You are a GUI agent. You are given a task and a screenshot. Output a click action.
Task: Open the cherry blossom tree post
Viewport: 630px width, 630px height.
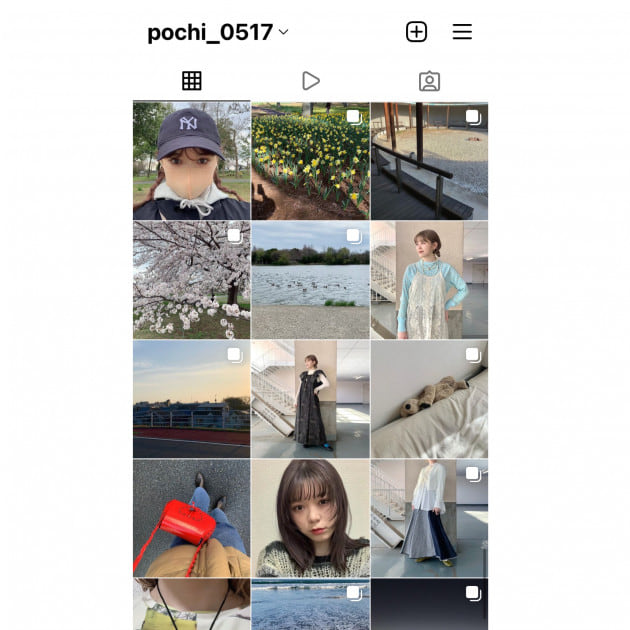(x=191, y=280)
